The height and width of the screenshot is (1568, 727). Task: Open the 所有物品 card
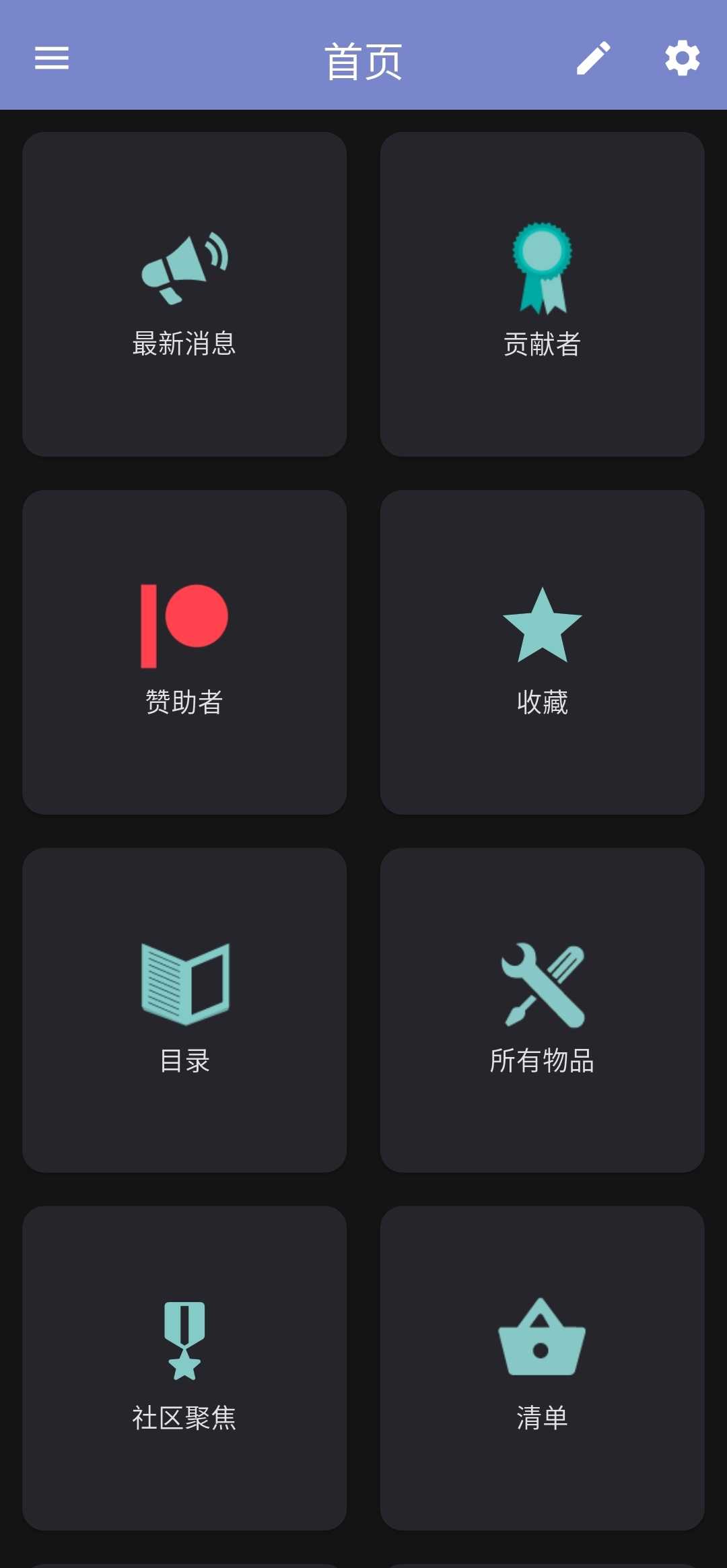pyautogui.click(x=543, y=1011)
